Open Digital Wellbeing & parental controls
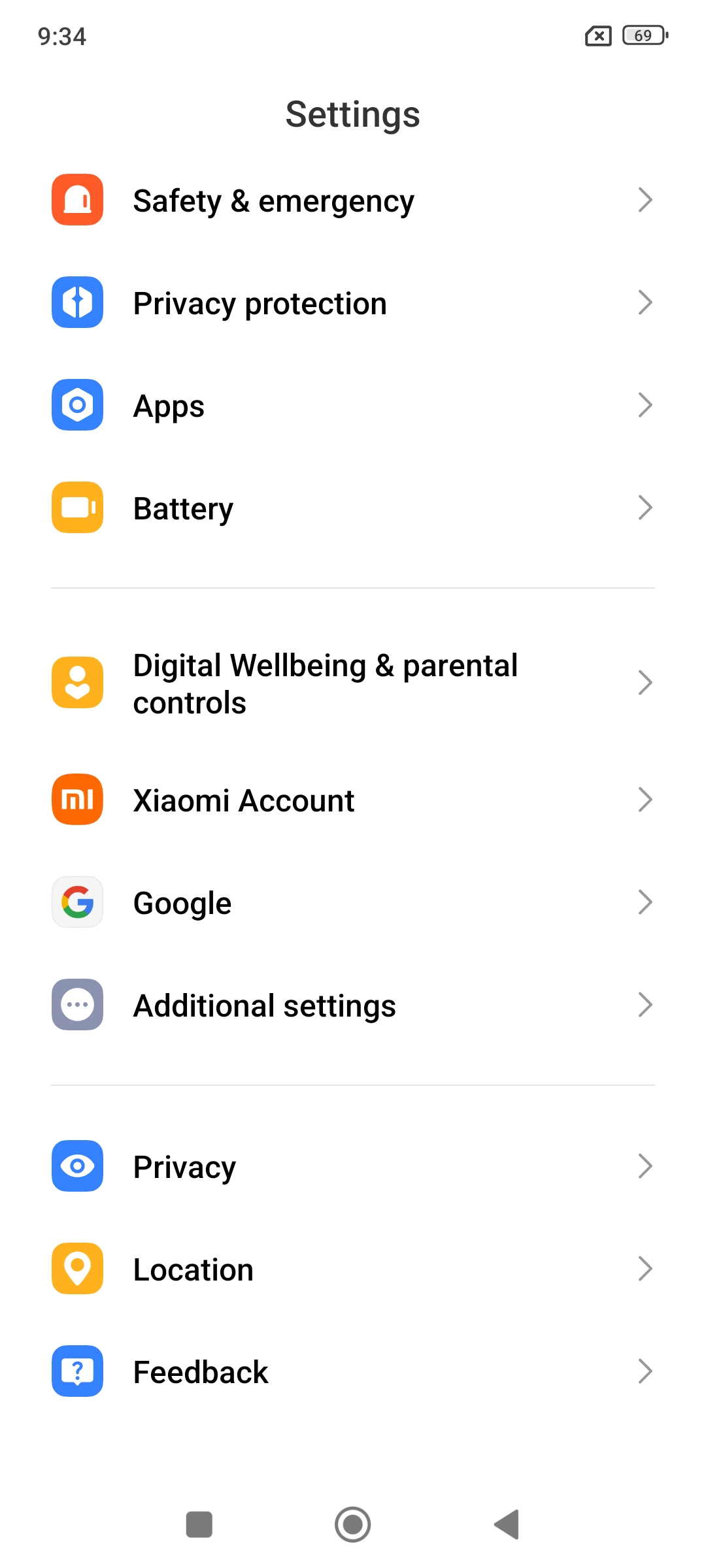This screenshot has height=1568, width=706. point(326,683)
